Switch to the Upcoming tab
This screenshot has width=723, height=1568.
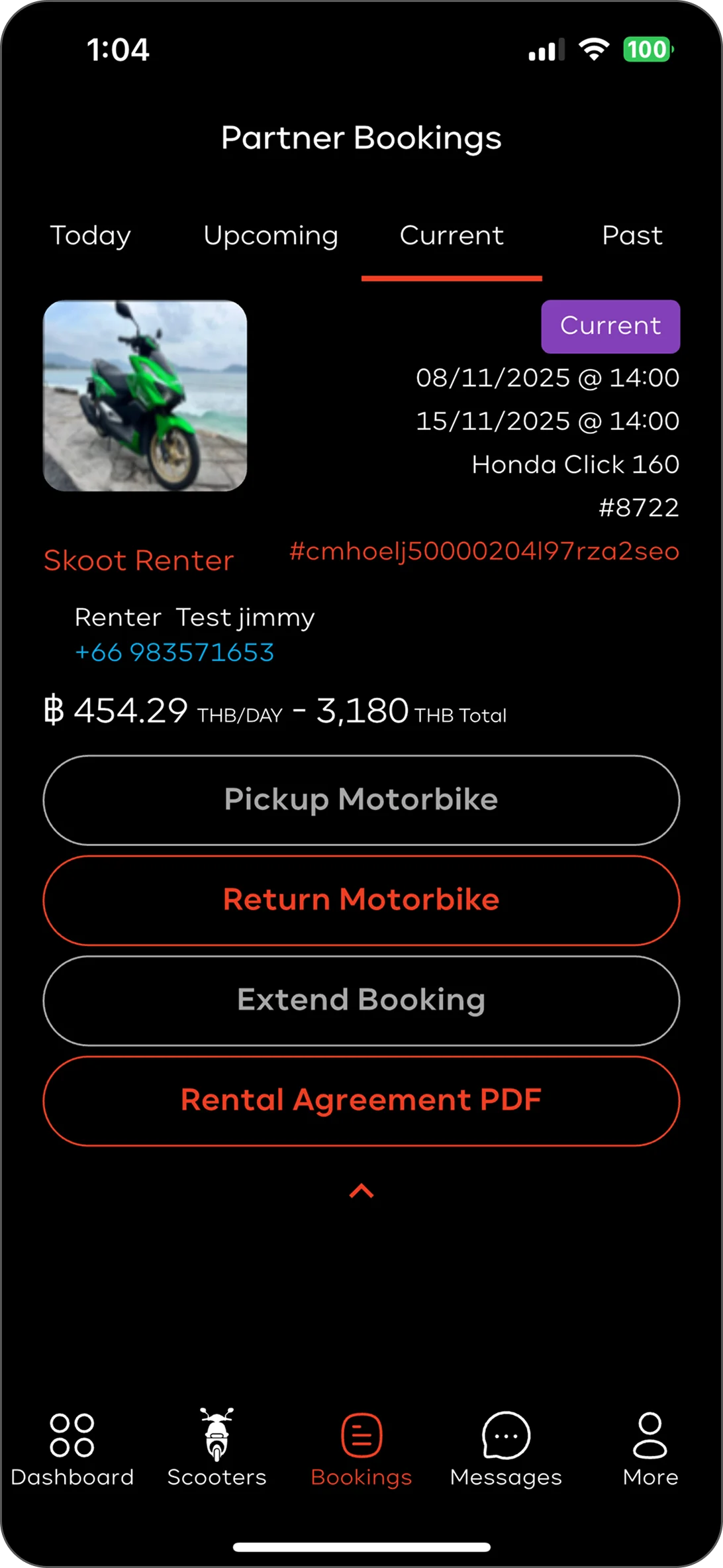pos(271,236)
